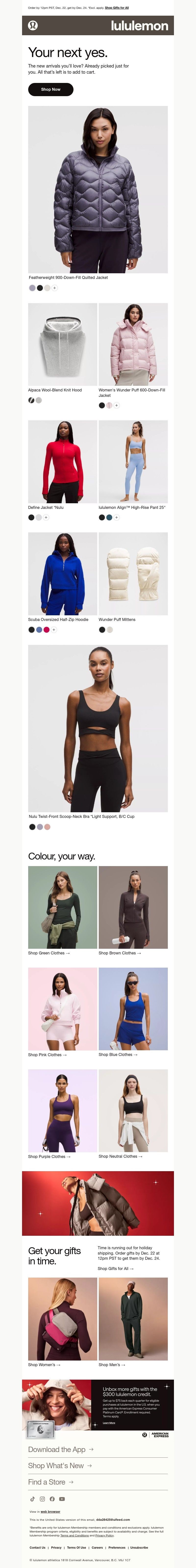Viewport: 196px width, 1568px height.
Task: Open the Scuba Oversized Half-Zip Hoodie
Action: tap(62, 573)
